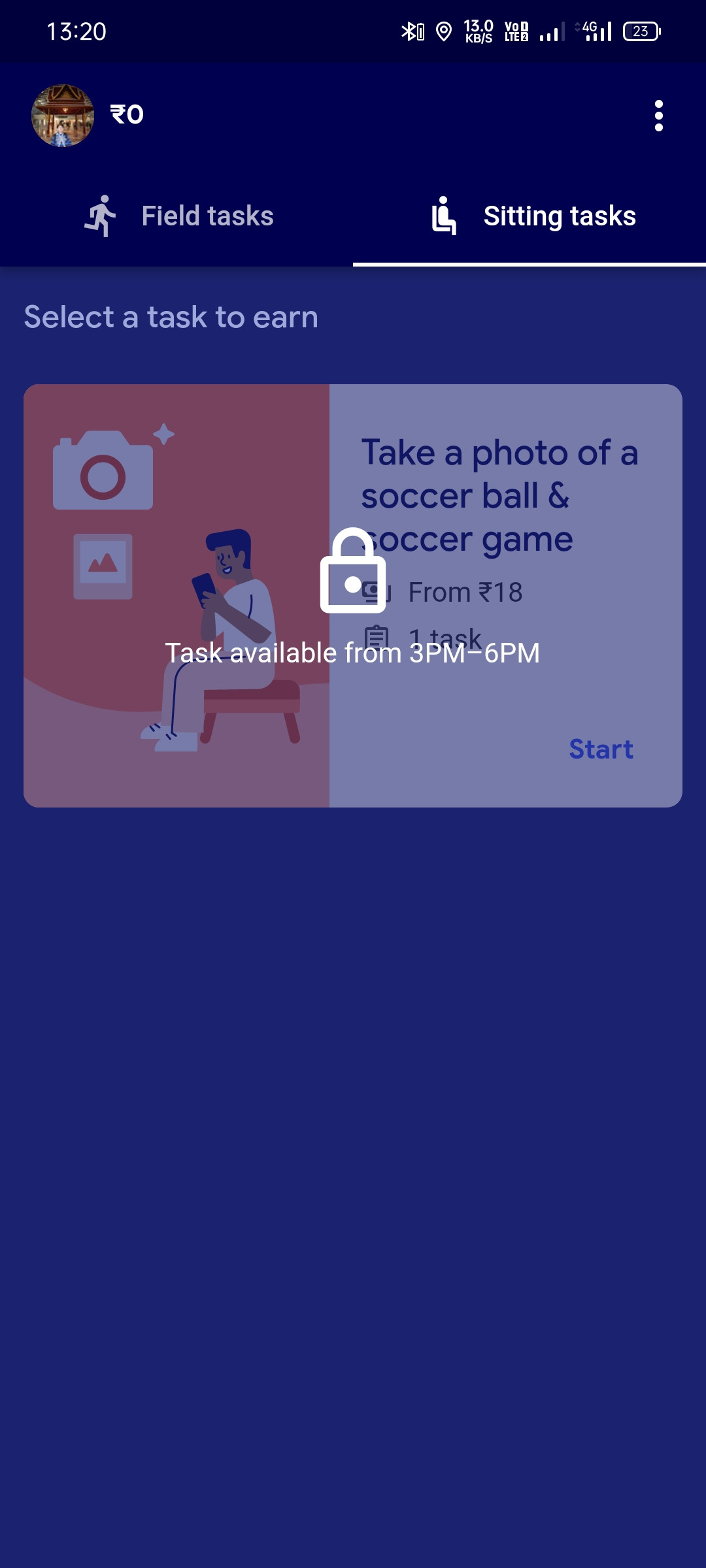Open the three-dot overflow menu
Screen dimensions: 706x1568
[658, 116]
